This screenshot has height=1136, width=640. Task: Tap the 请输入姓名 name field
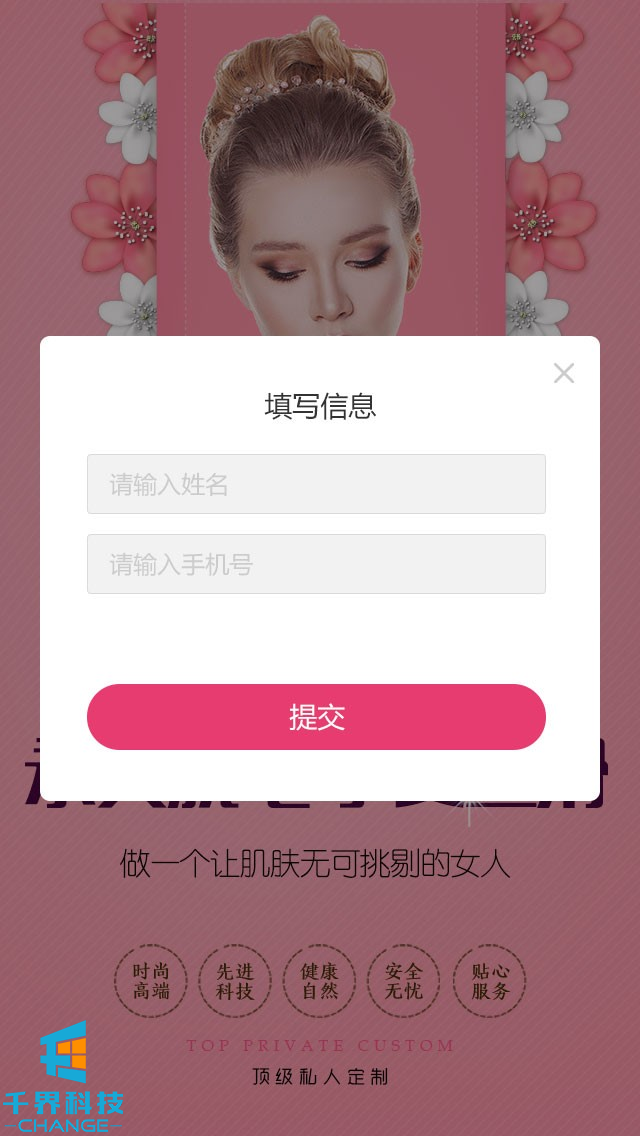point(316,484)
